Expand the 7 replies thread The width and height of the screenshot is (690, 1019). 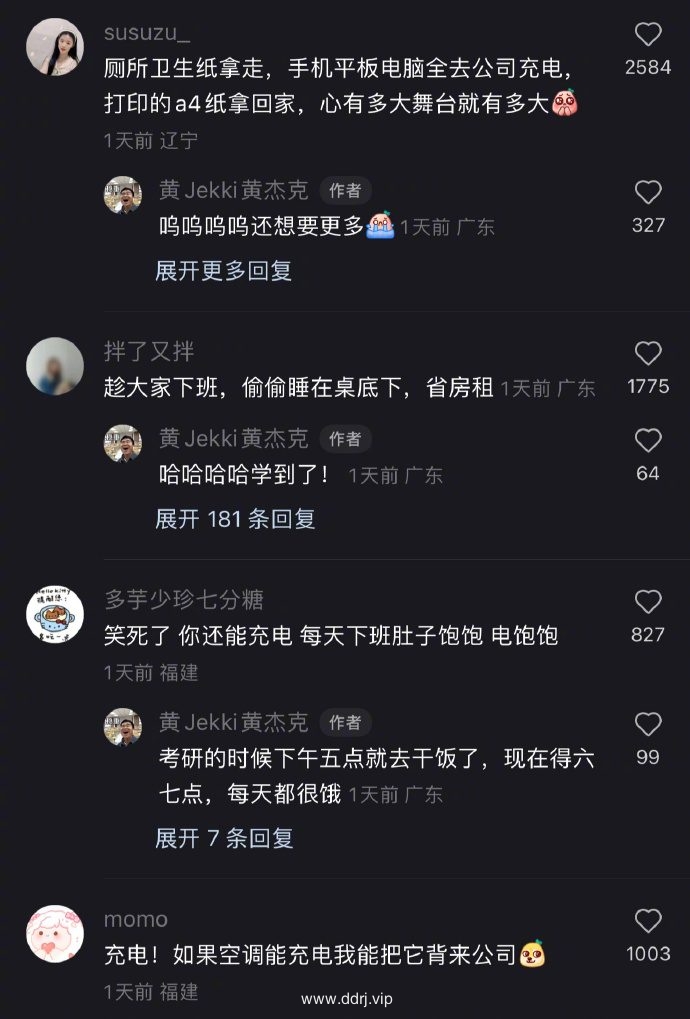coord(224,838)
